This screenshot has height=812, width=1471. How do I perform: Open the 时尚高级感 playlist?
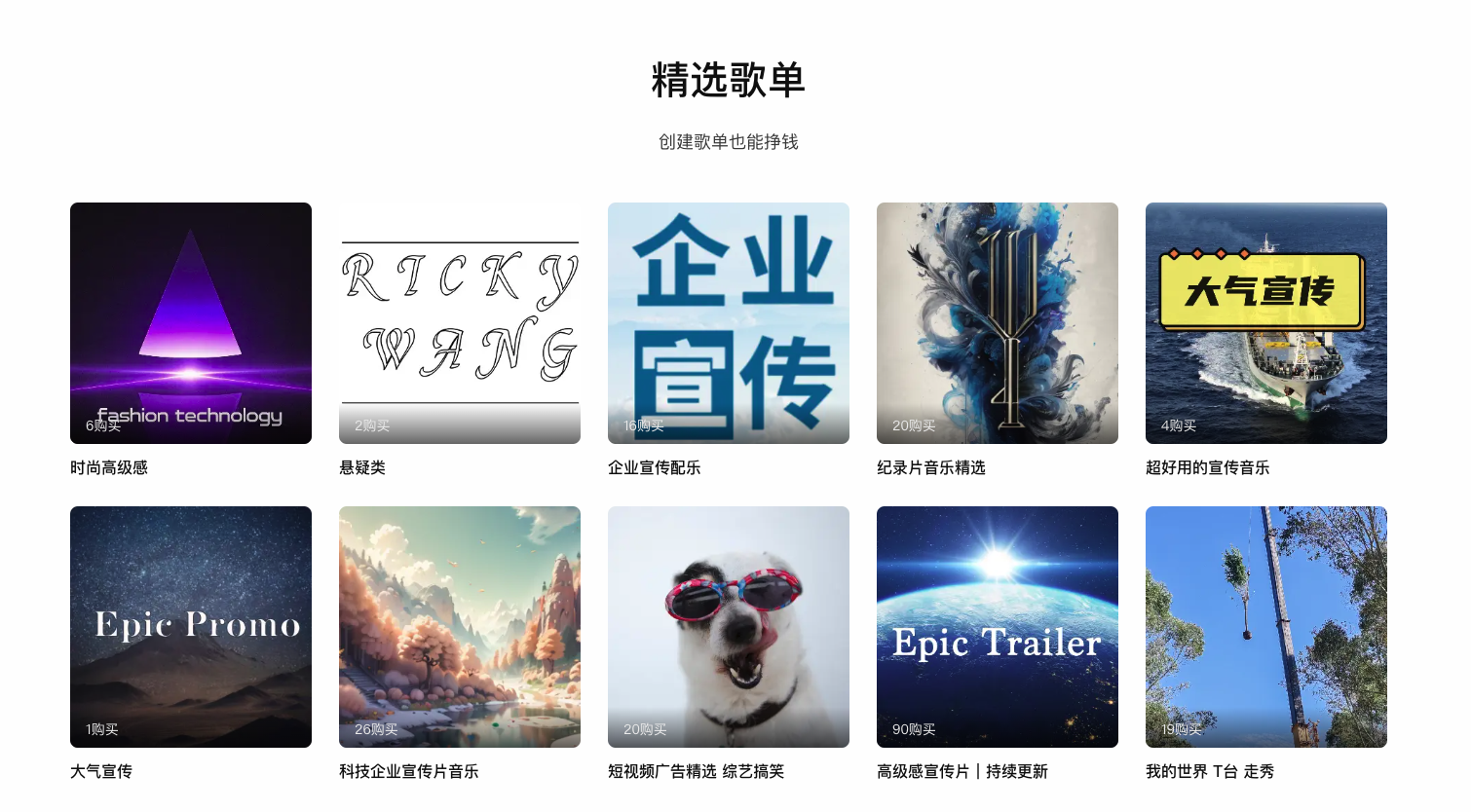coord(191,323)
